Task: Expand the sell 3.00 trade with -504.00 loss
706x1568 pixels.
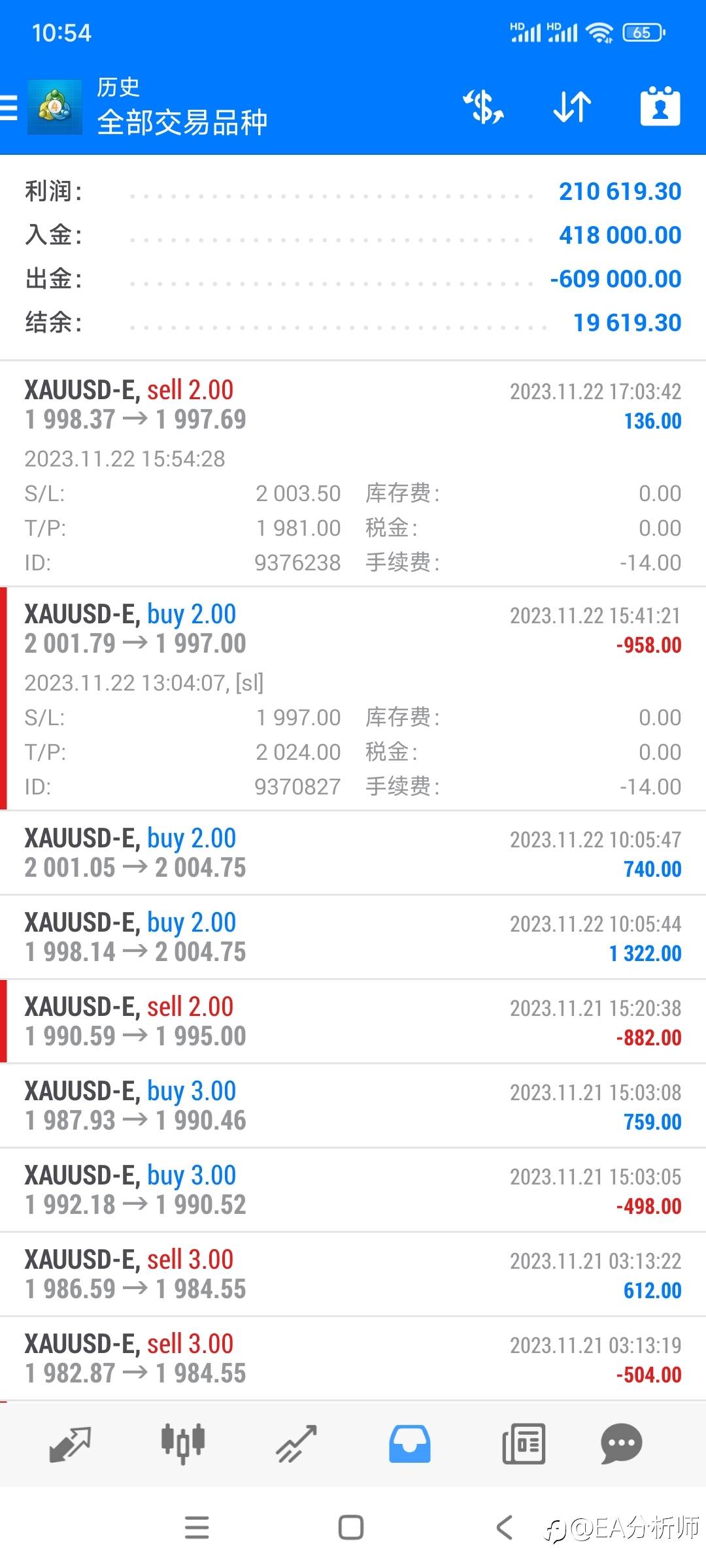Action: click(x=353, y=1358)
